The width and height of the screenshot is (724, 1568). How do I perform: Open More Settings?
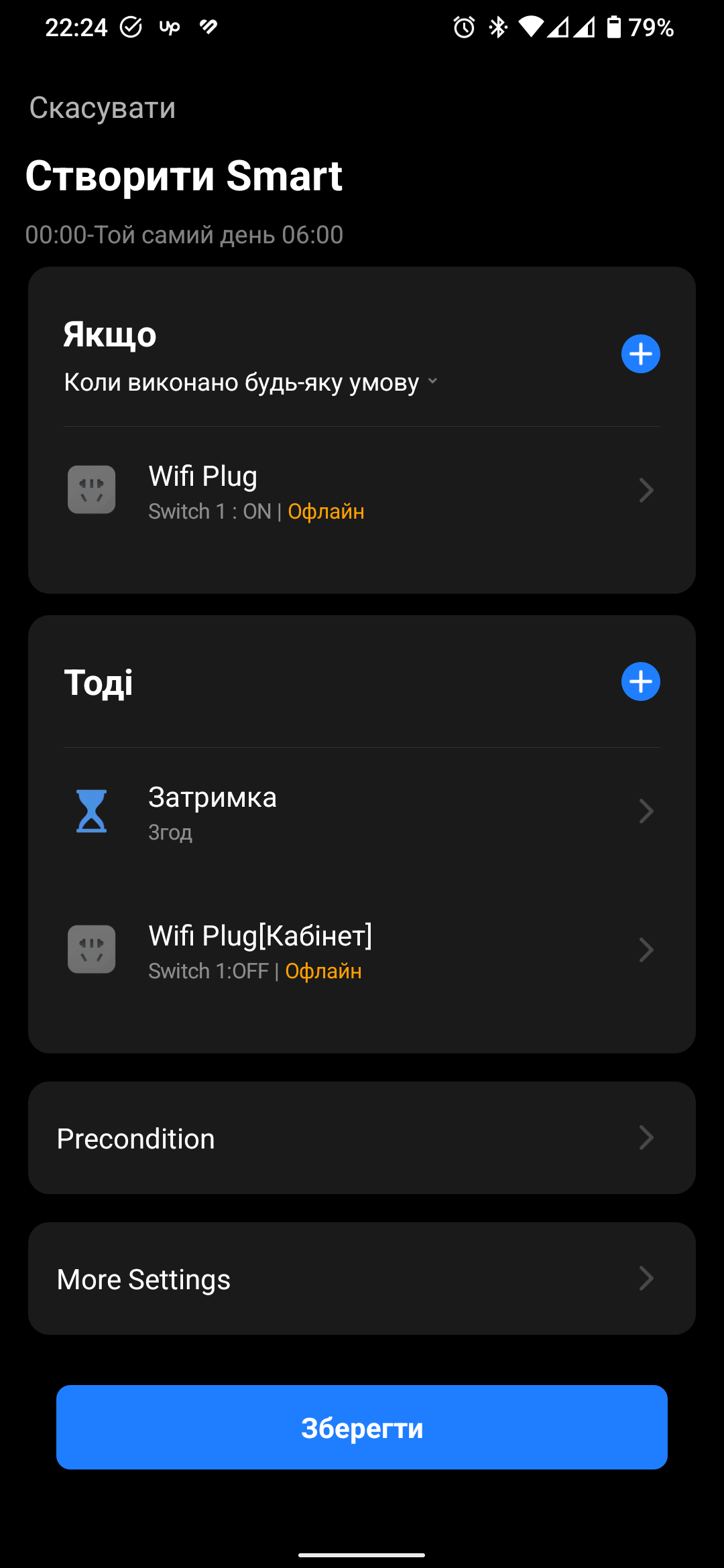[362, 1279]
